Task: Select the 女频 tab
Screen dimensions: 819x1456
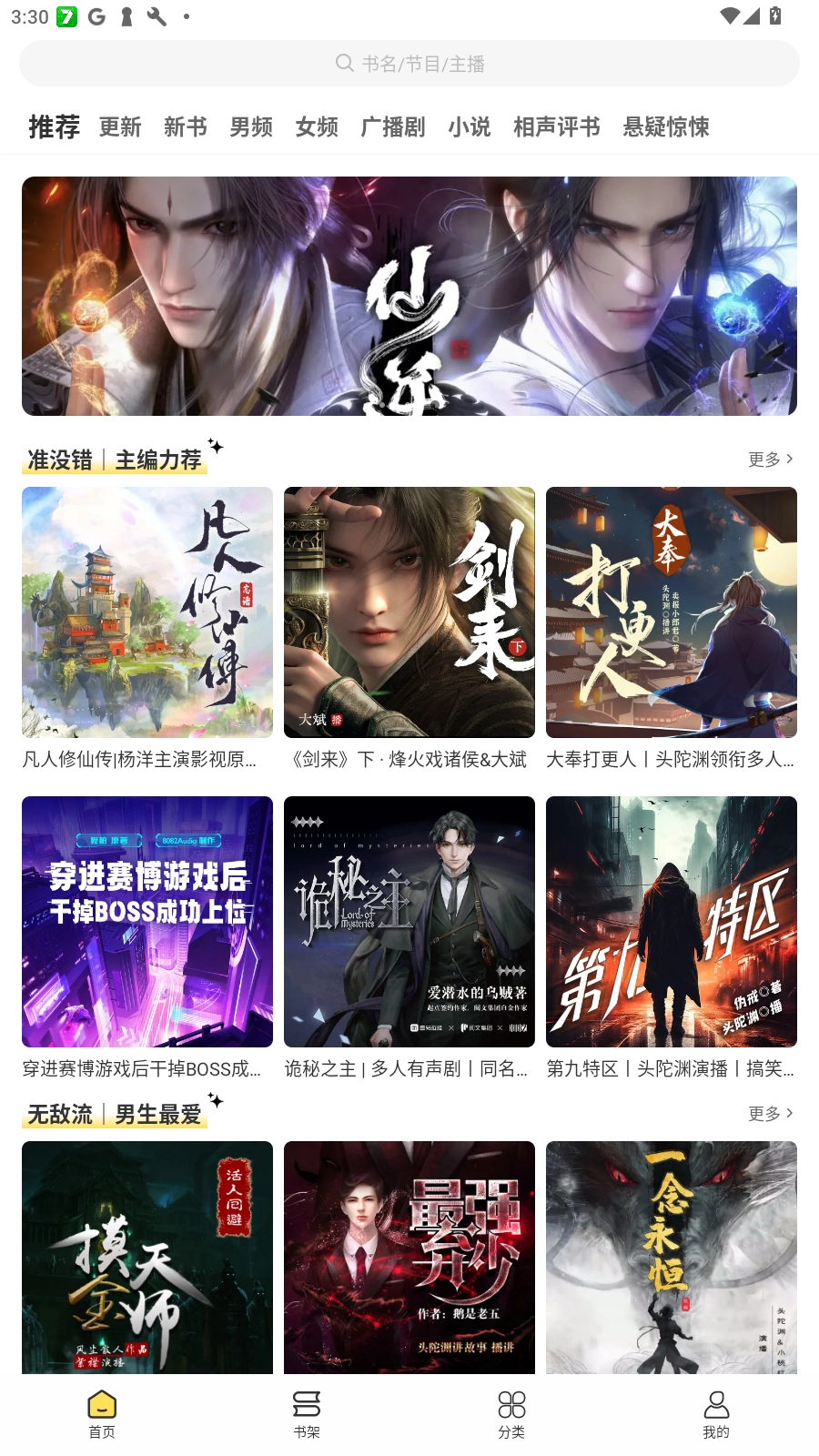Action: point(317,127)
